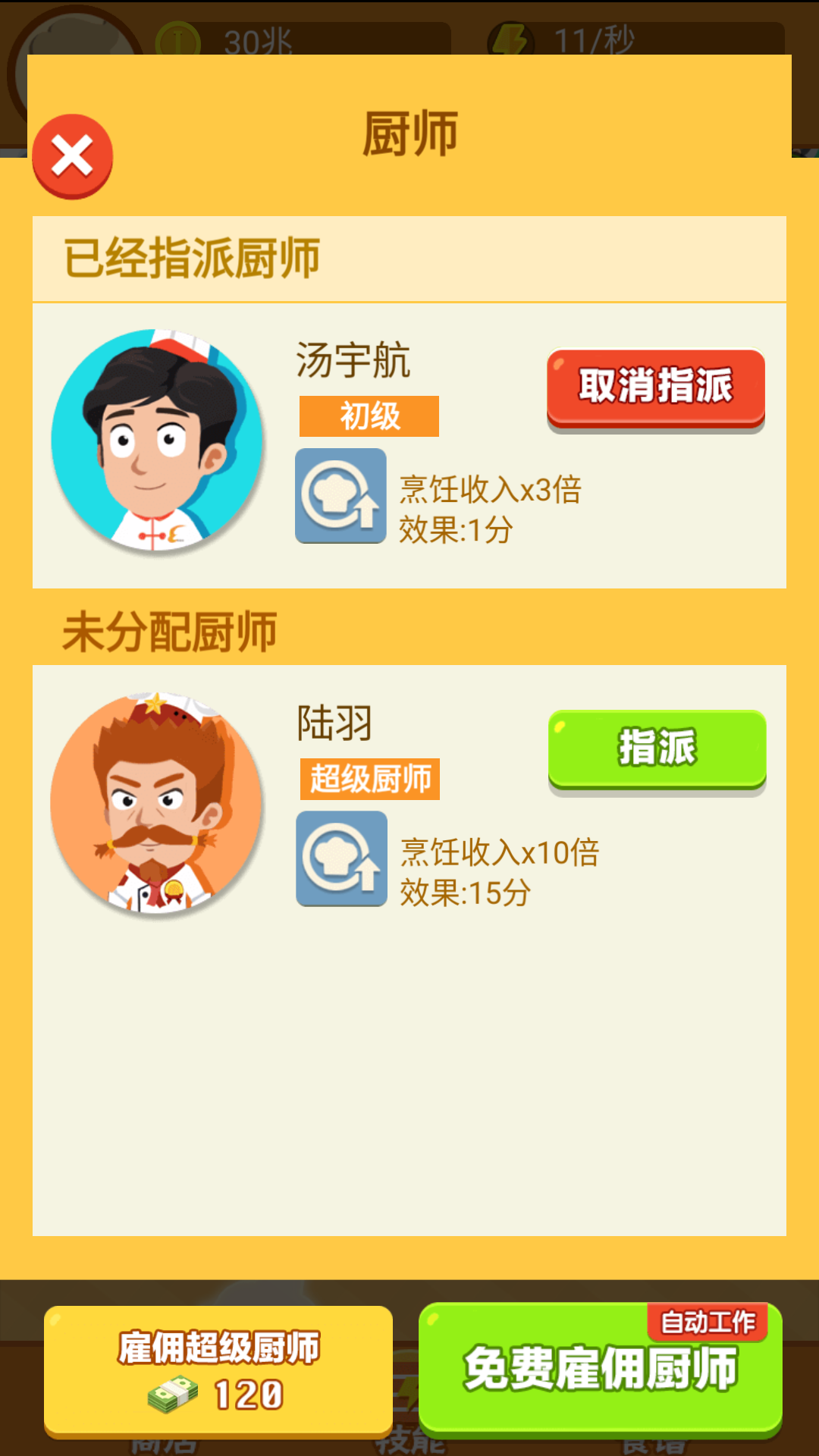The height and width of the screenshot is (1456, 819).
Task: Open the 食谱 tab at the bottom
Action: click(x=652, y=1445)
